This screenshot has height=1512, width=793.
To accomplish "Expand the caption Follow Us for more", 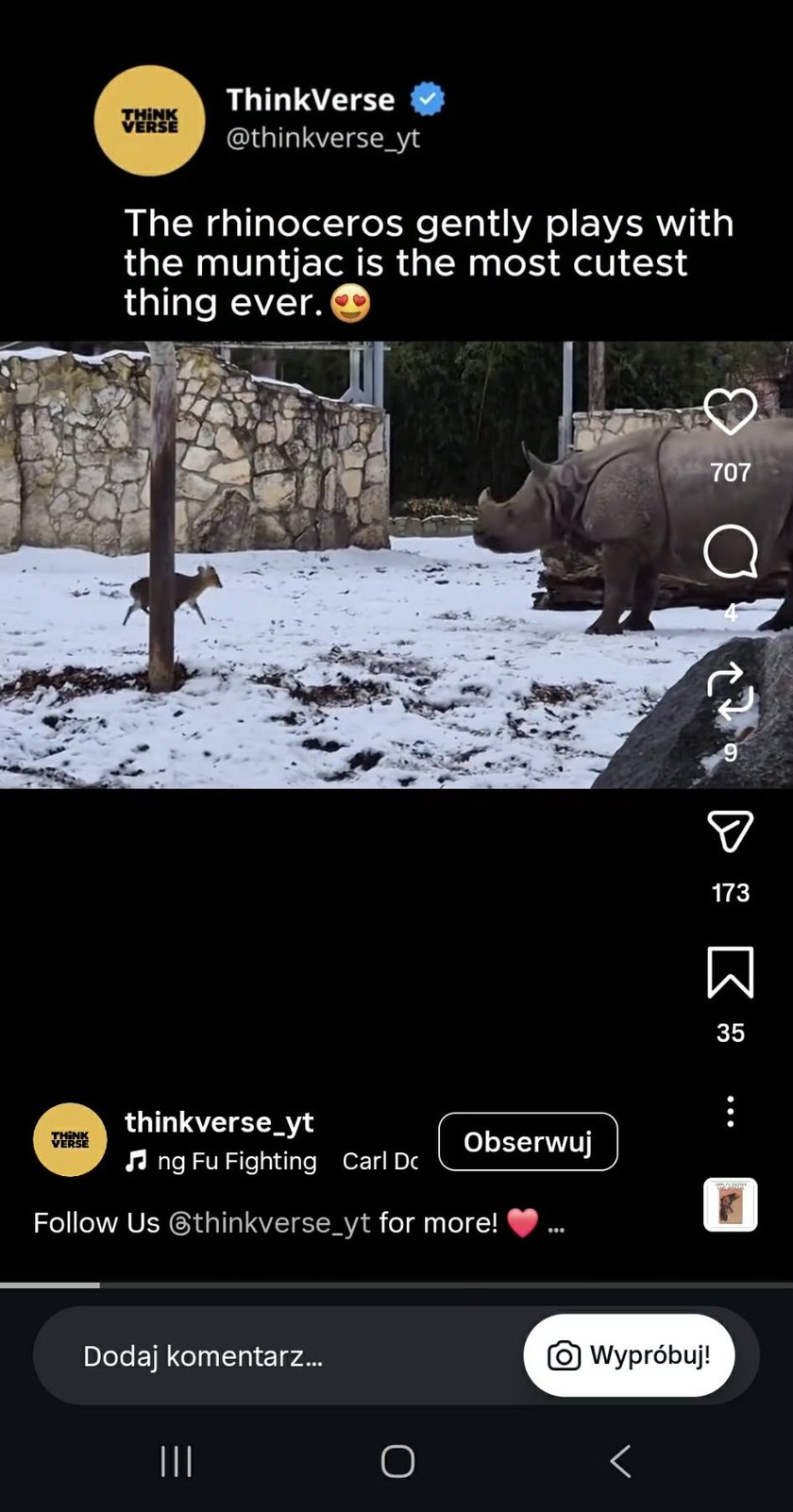I will click(556, 1224).
